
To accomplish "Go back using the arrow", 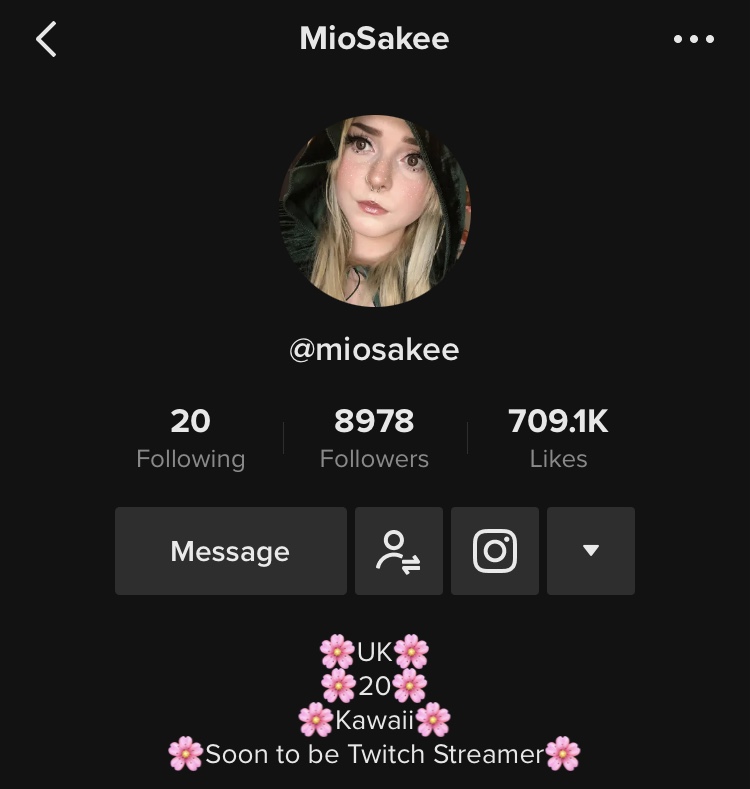I will (46, 40).
